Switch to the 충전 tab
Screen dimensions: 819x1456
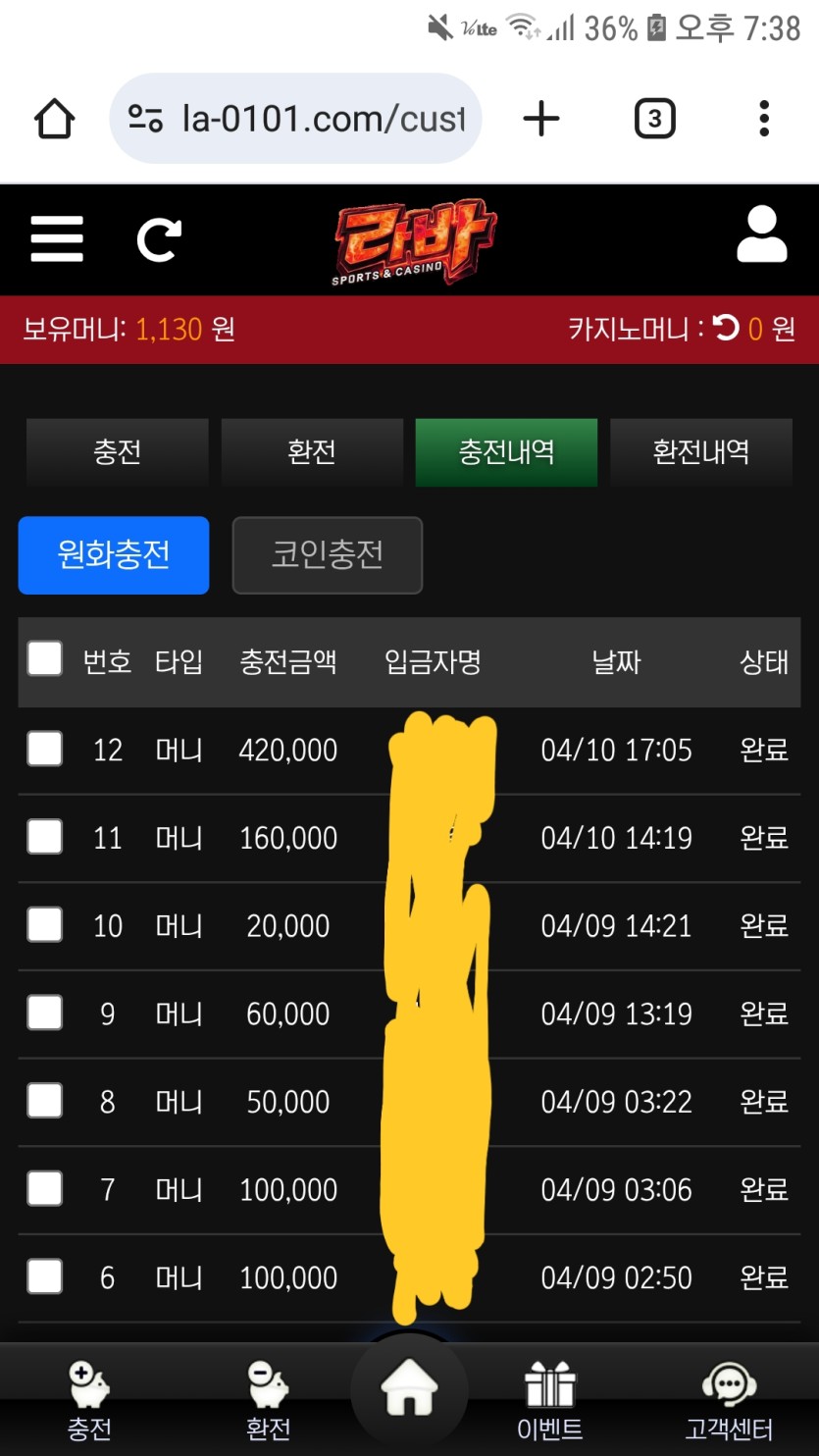pyautogui.click(x=117, y=451)
